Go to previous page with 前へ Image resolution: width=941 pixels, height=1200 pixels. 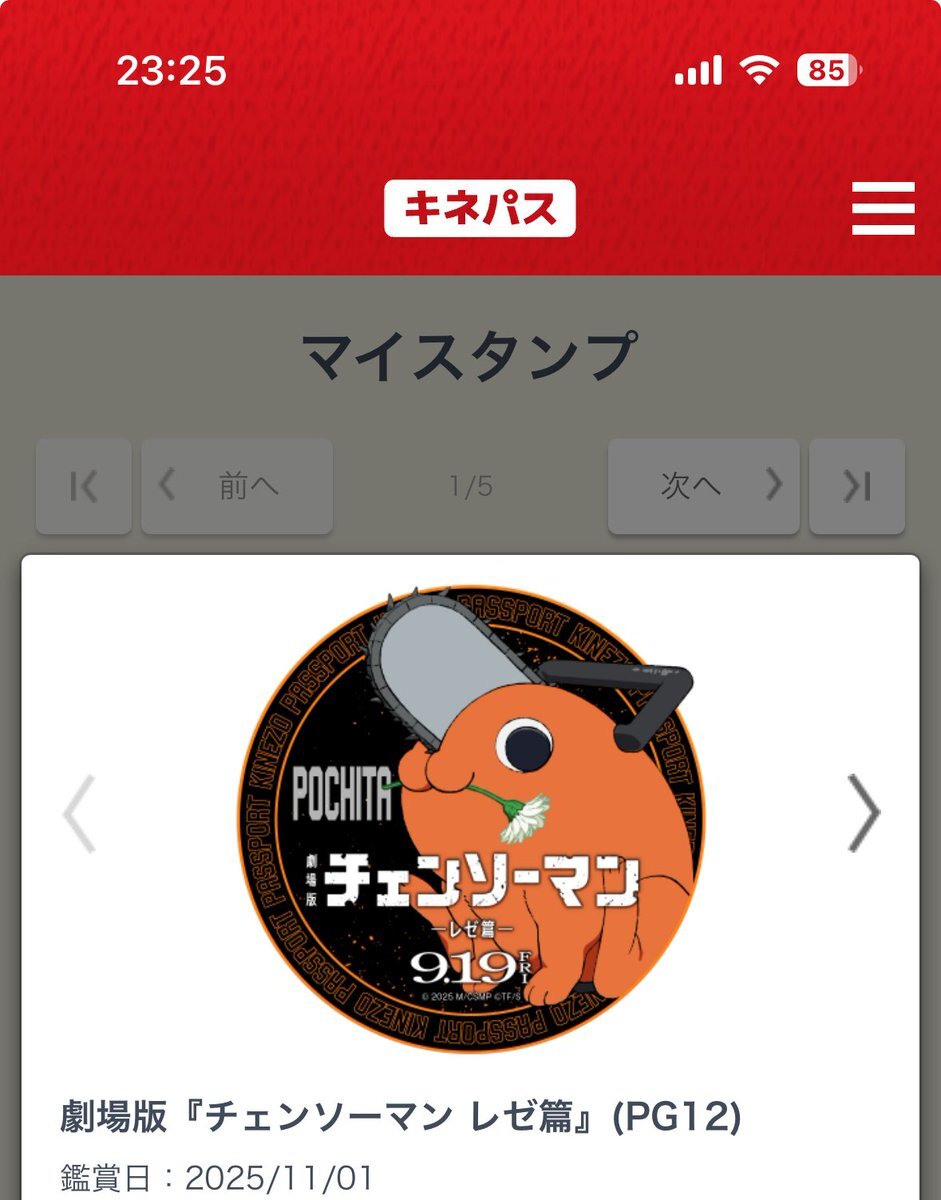(x=237, y=486)
